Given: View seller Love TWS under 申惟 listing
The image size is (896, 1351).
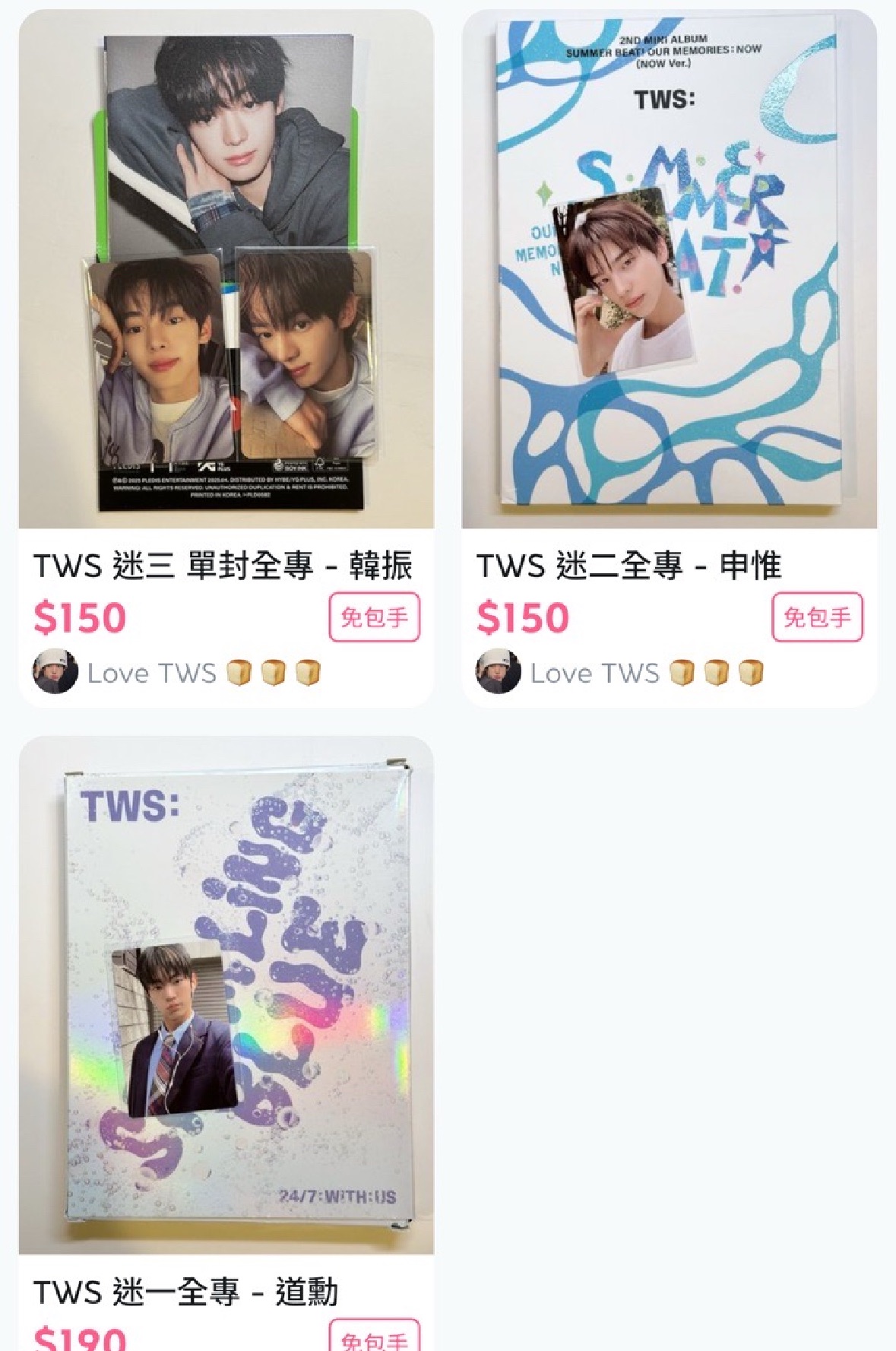Looking at the screenshot, I should [x=594, y=673].
